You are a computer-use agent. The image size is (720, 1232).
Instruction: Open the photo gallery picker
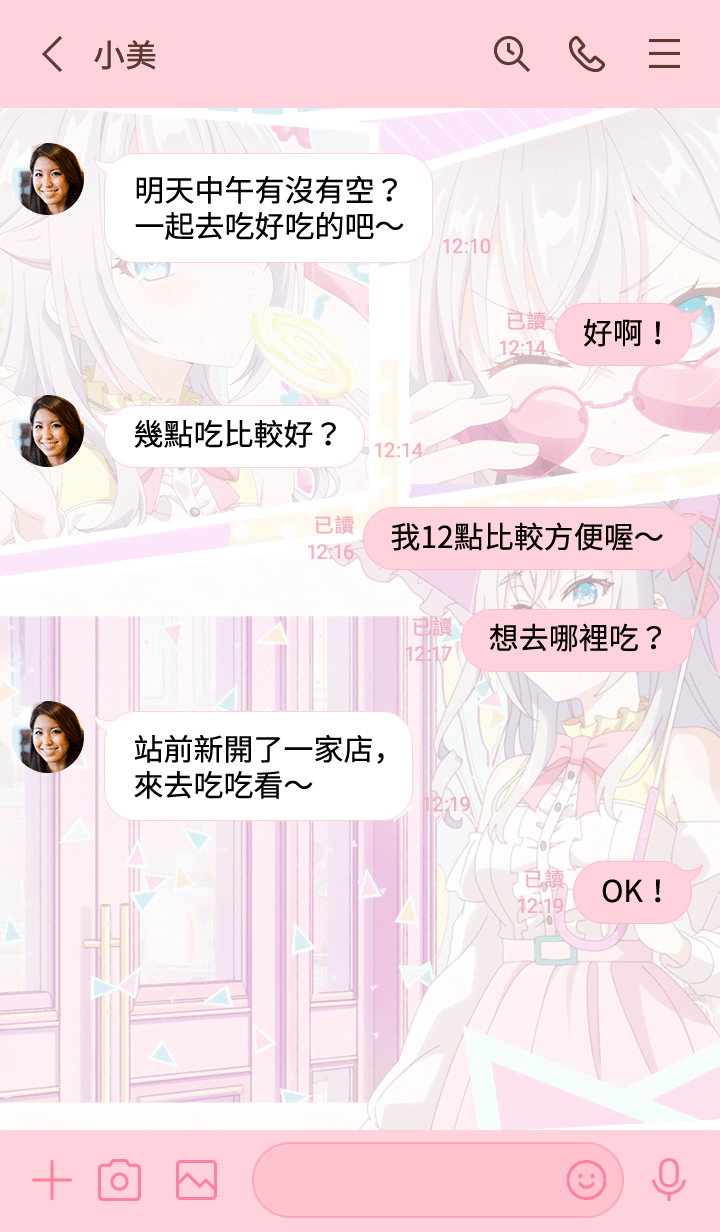(196, 1181)
